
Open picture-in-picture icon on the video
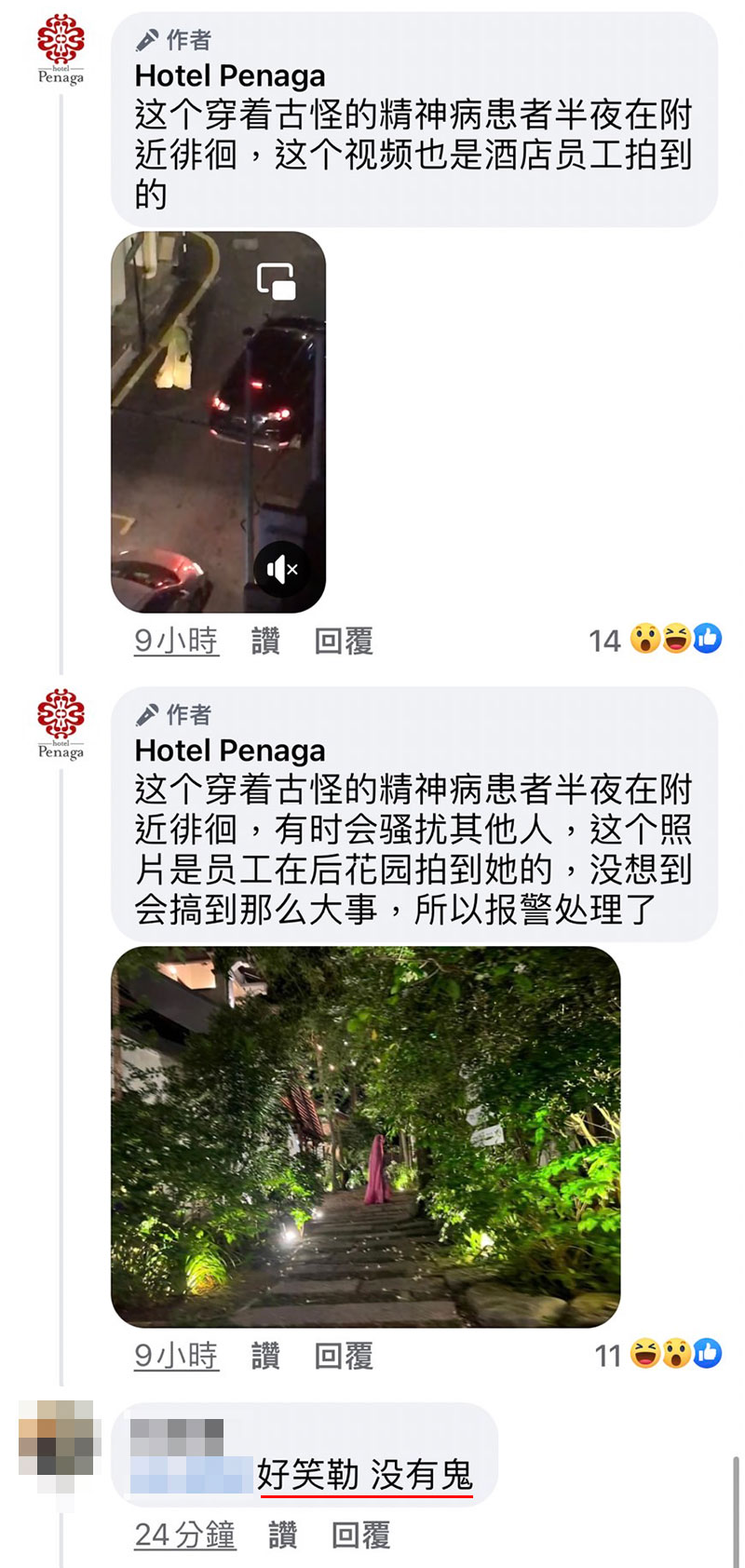click(276, 281)
